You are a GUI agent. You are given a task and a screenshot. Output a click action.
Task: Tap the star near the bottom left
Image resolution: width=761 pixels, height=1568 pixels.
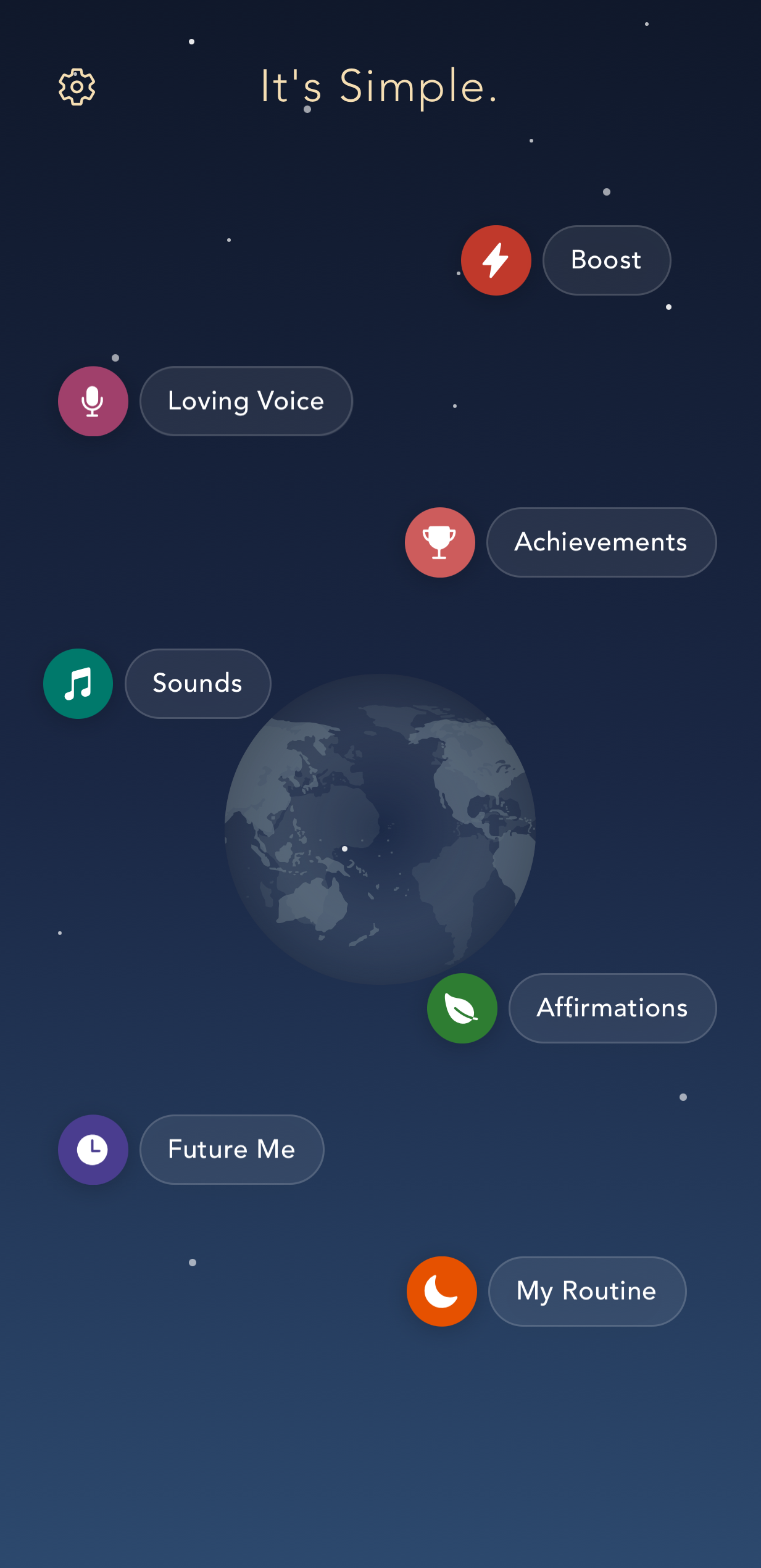pos(59,932)
